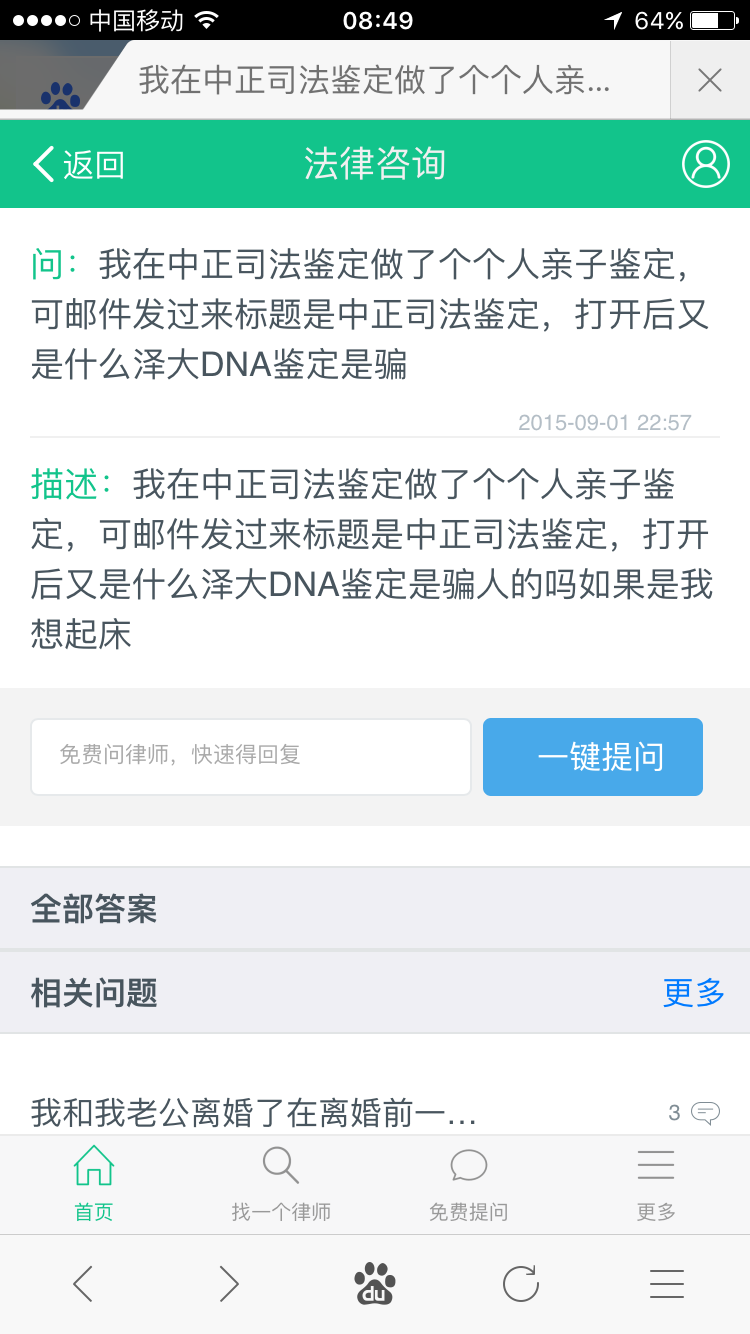Open the user profile icon
The image size is (750, 1334).
(x=705, y=164)
